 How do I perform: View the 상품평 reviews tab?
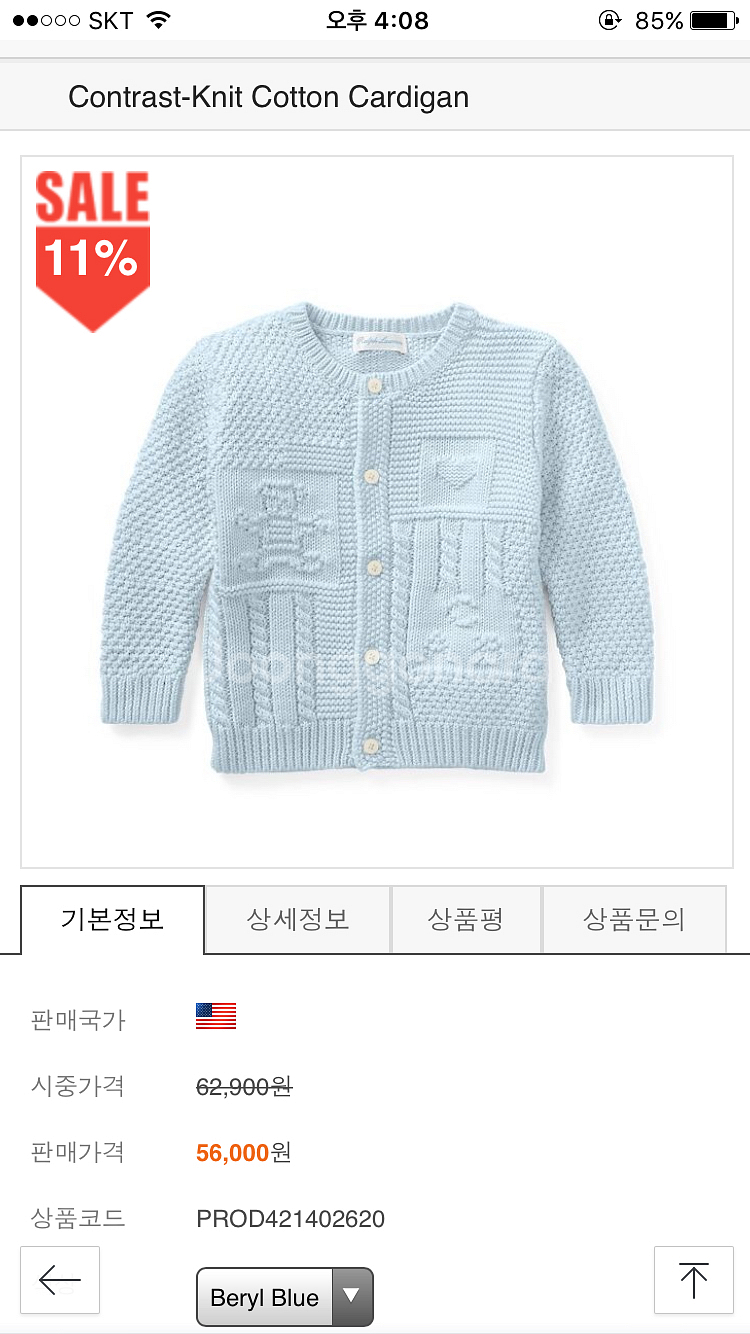[466, 919]
